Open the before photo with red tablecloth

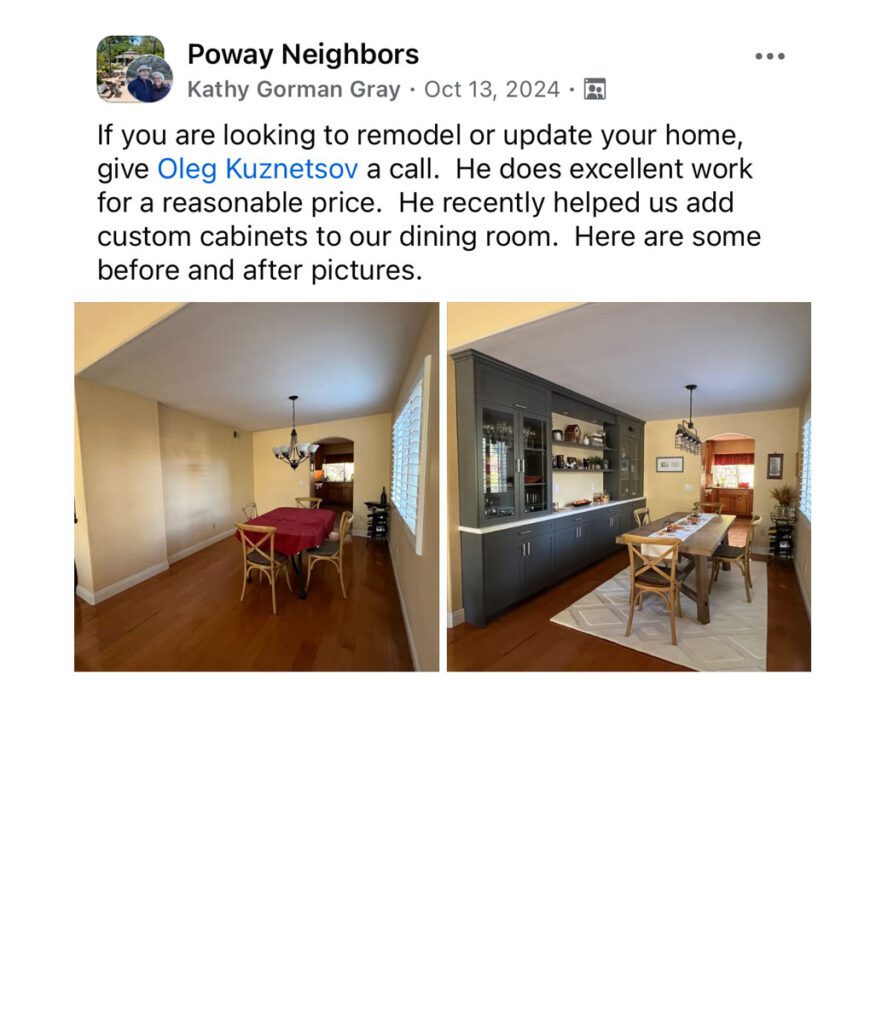click(x=256, y=486)
